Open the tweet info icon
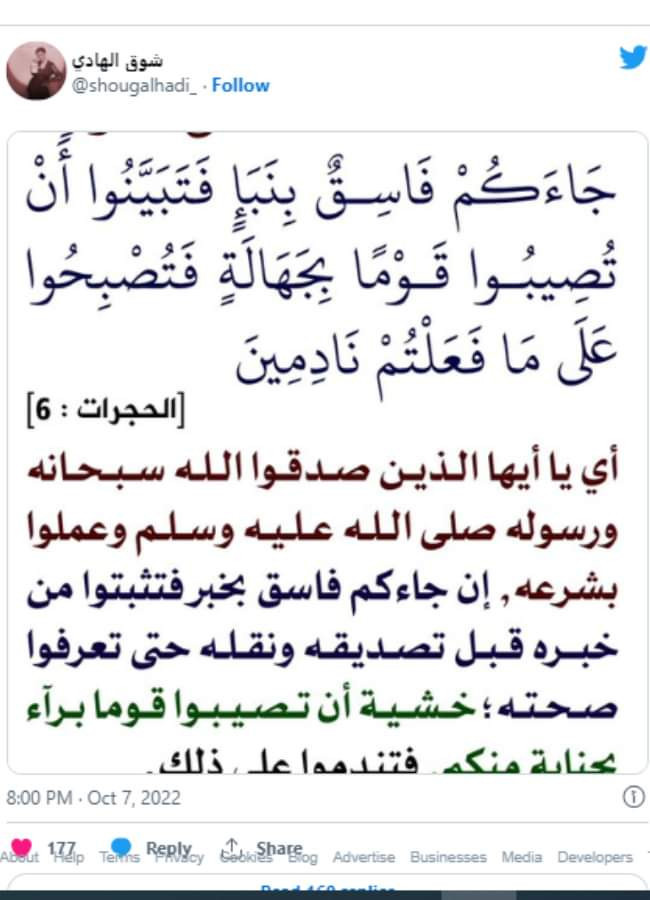 click(632, 797)
